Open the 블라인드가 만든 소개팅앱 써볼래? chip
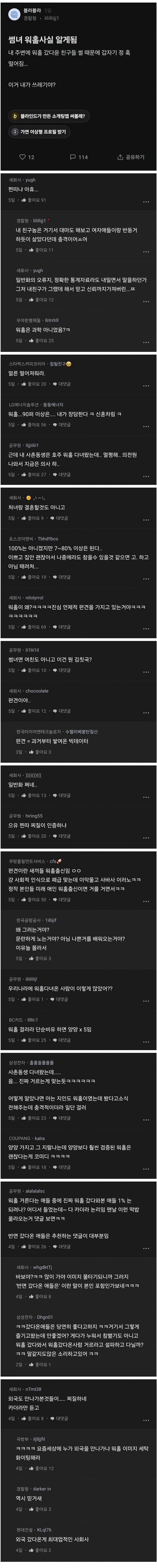Viewport: 157px width, 1568px height. coord(49,115)
